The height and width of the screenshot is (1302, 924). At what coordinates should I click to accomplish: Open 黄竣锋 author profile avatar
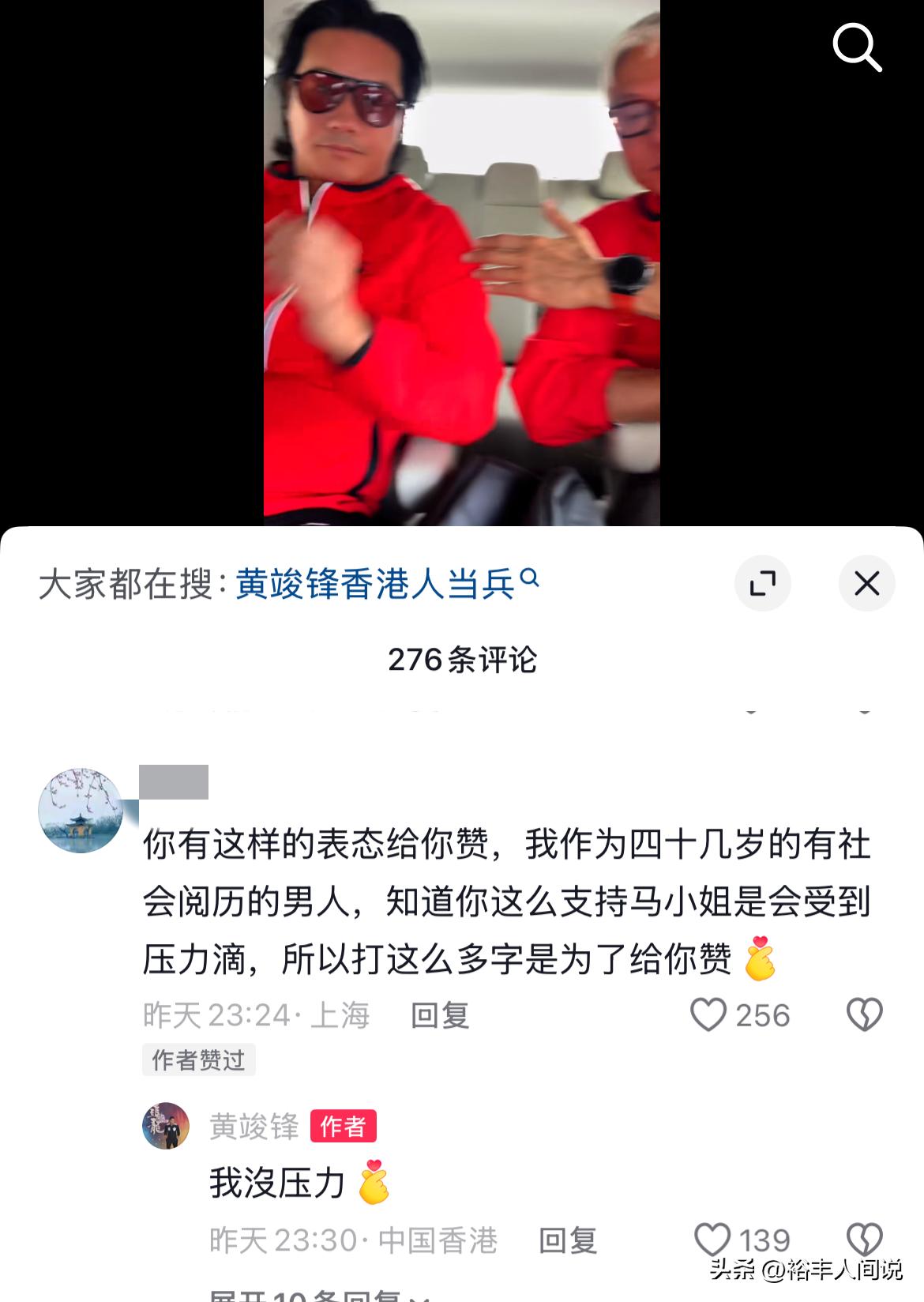(x=166, y=1126)
